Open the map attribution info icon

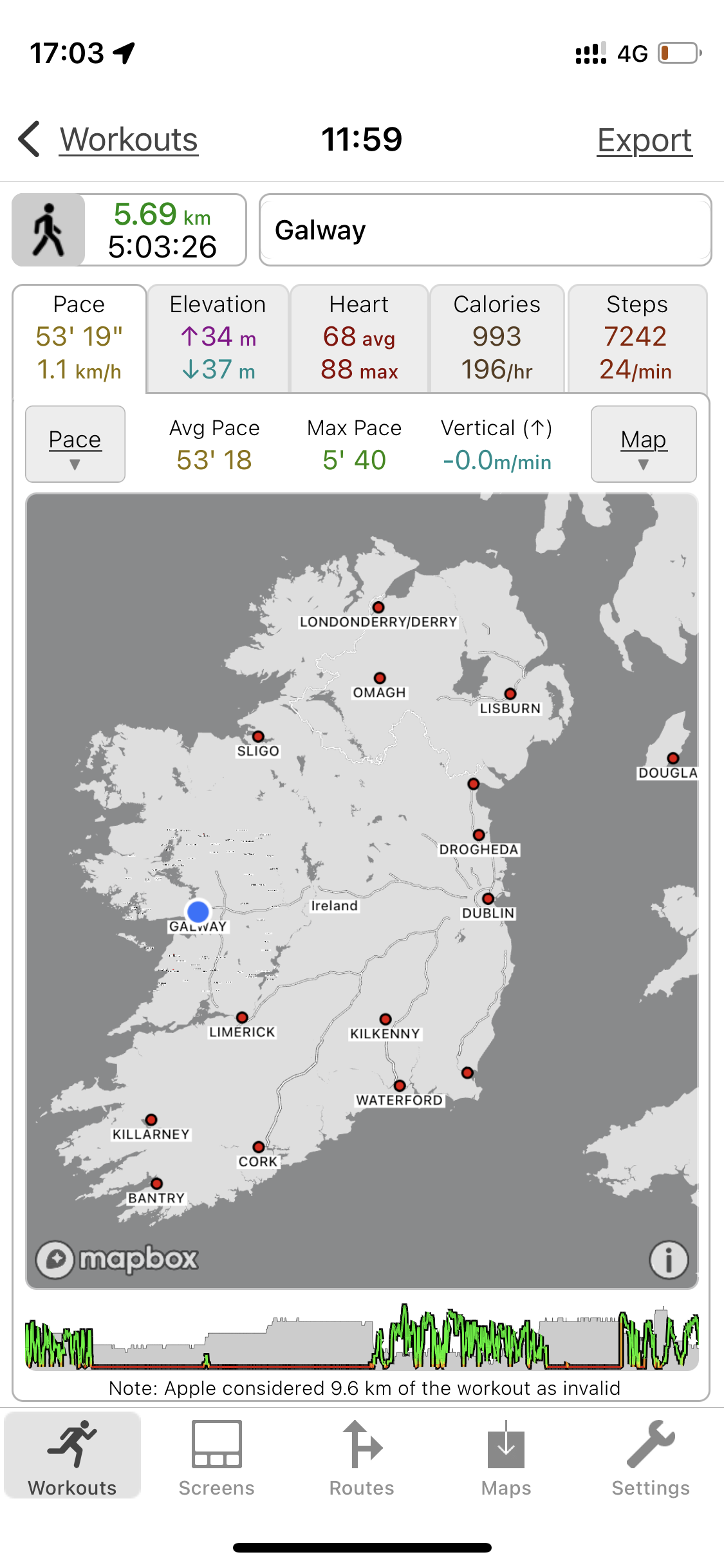669,1259
